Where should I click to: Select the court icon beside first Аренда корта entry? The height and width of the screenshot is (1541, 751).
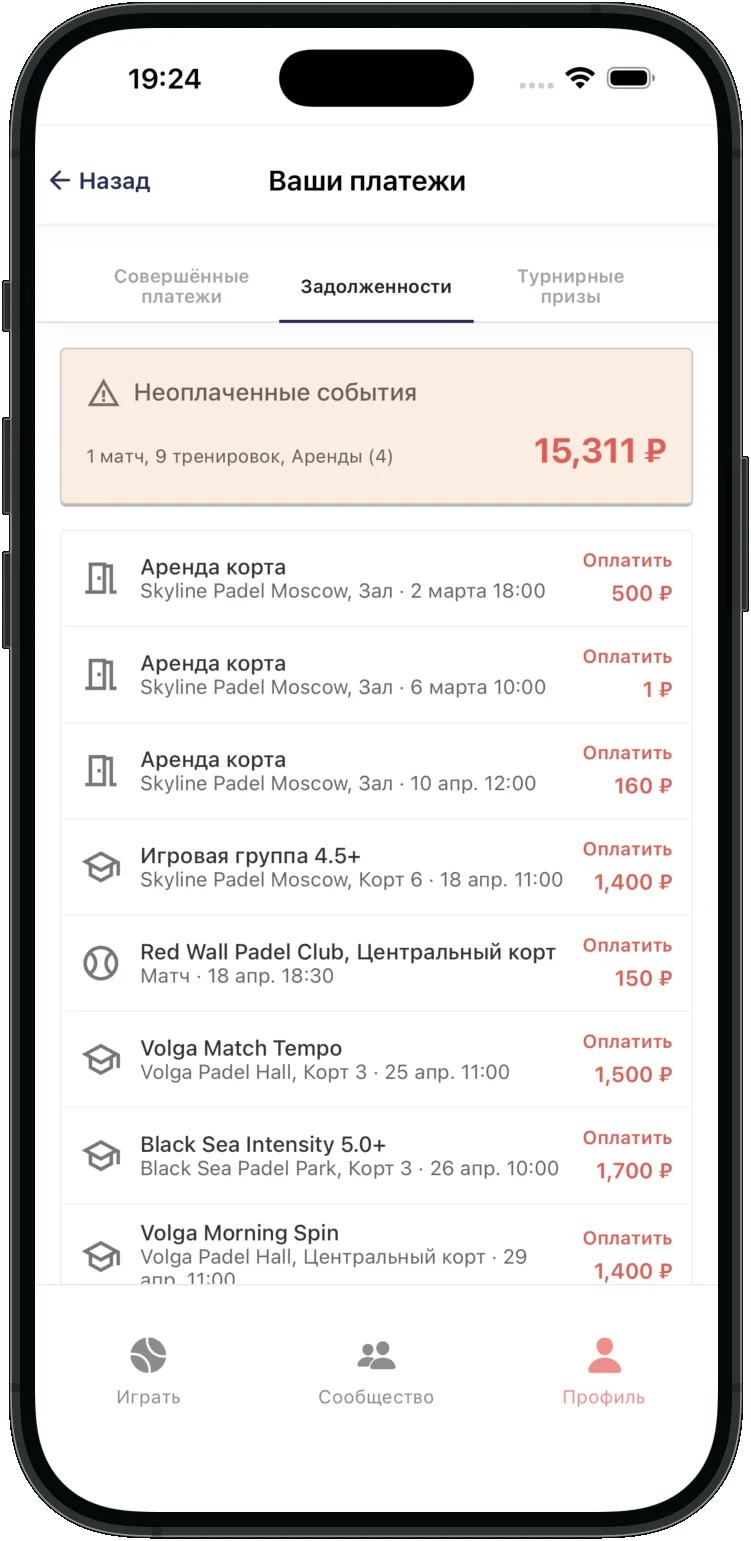point(100,578)
